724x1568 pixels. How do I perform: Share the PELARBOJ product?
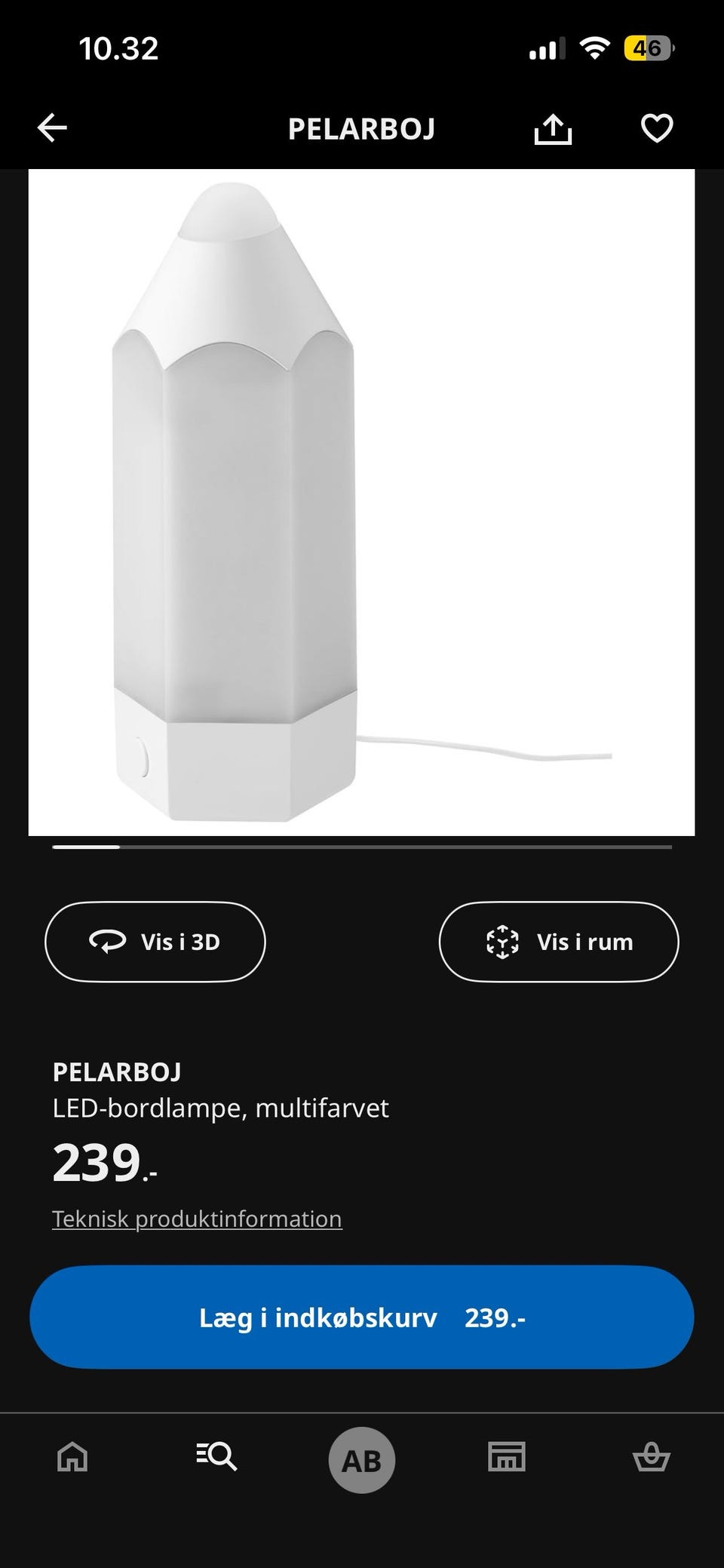[553, 129]
